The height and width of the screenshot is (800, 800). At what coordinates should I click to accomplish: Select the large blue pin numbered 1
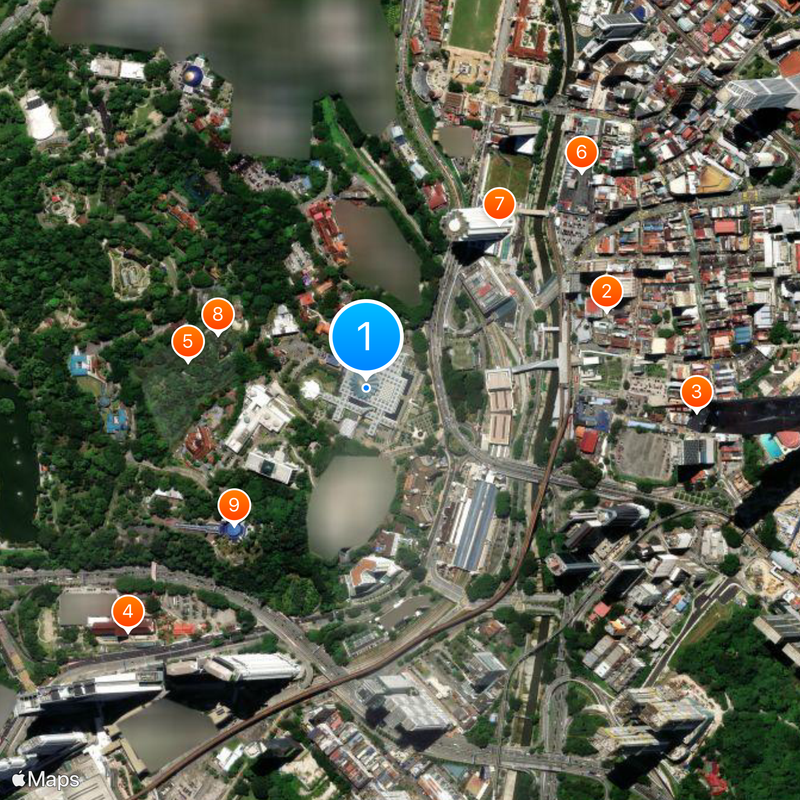pos(365,337)
